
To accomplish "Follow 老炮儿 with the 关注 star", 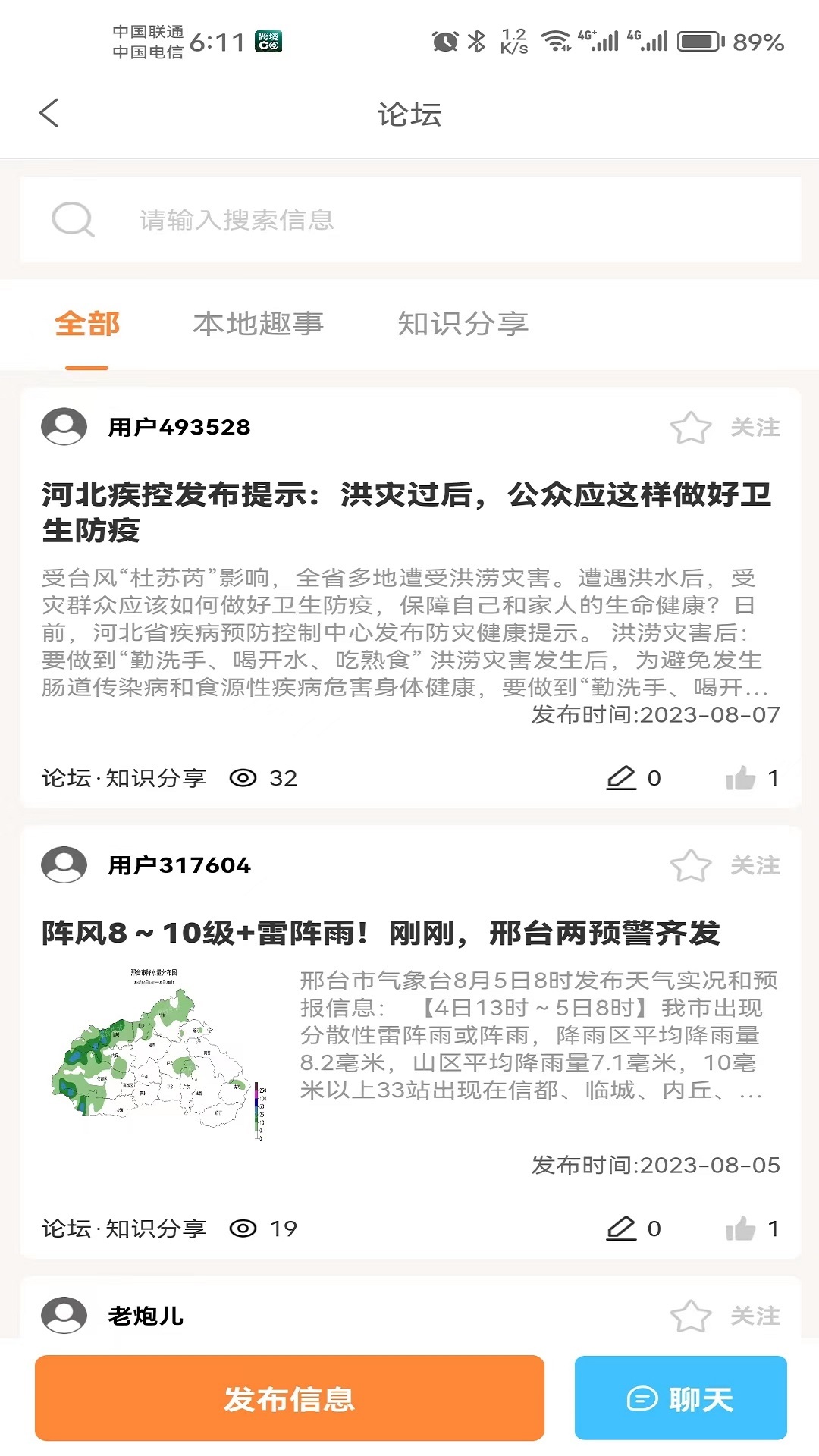I will pos(725,1316).
